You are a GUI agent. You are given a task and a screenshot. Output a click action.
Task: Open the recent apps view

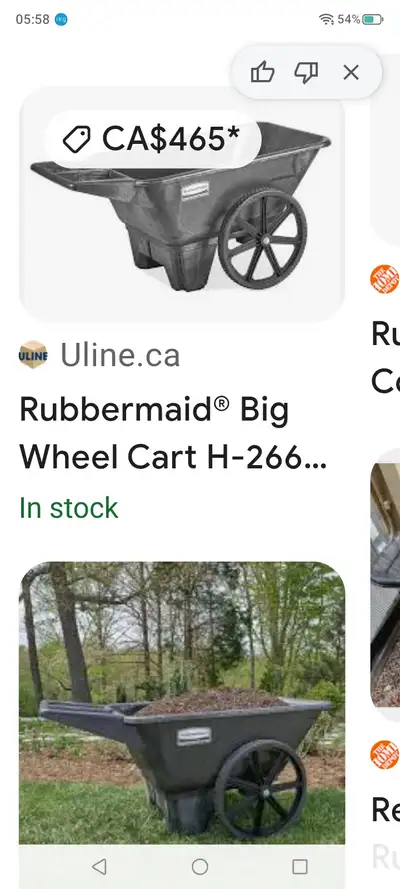click(300, 866)
